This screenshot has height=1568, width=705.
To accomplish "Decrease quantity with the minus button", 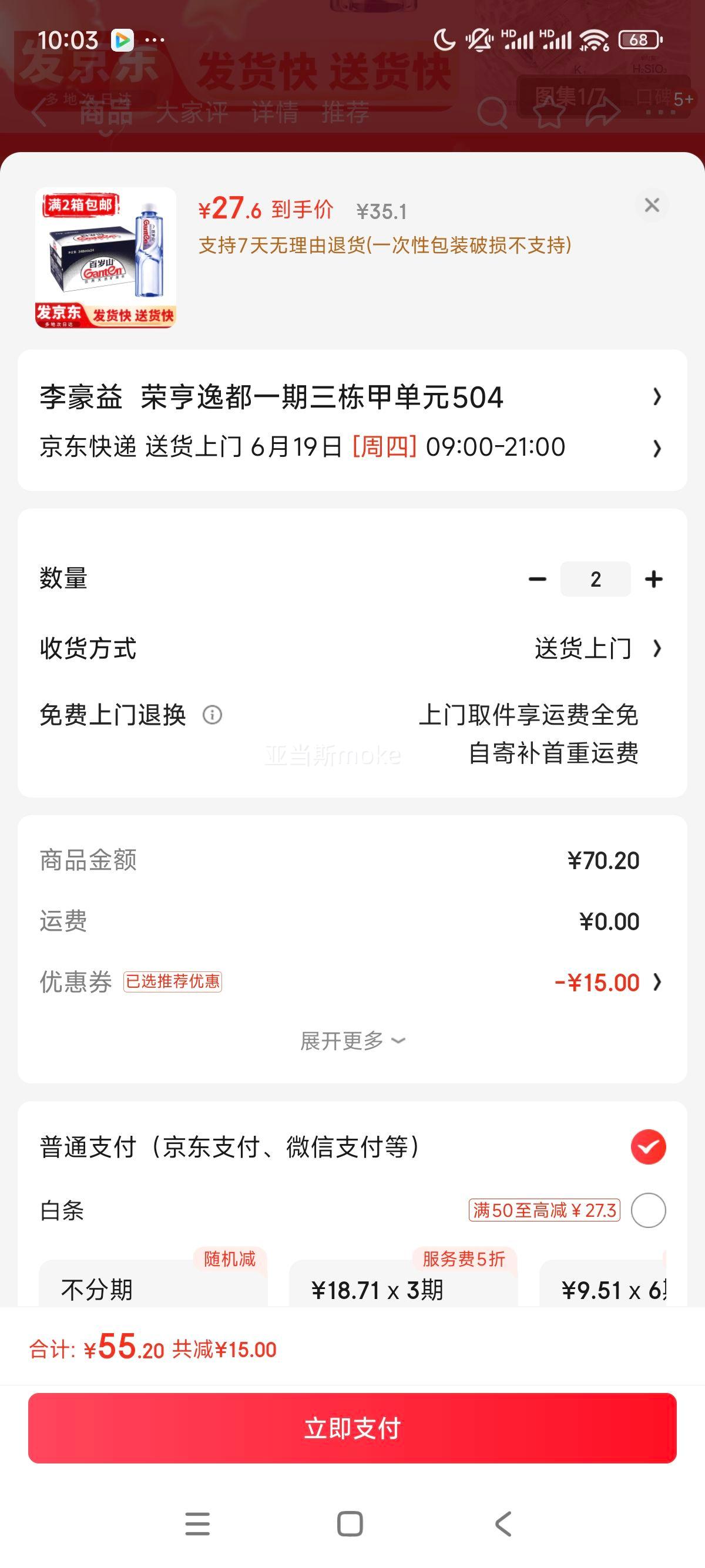I will click(x=537, y=579).
